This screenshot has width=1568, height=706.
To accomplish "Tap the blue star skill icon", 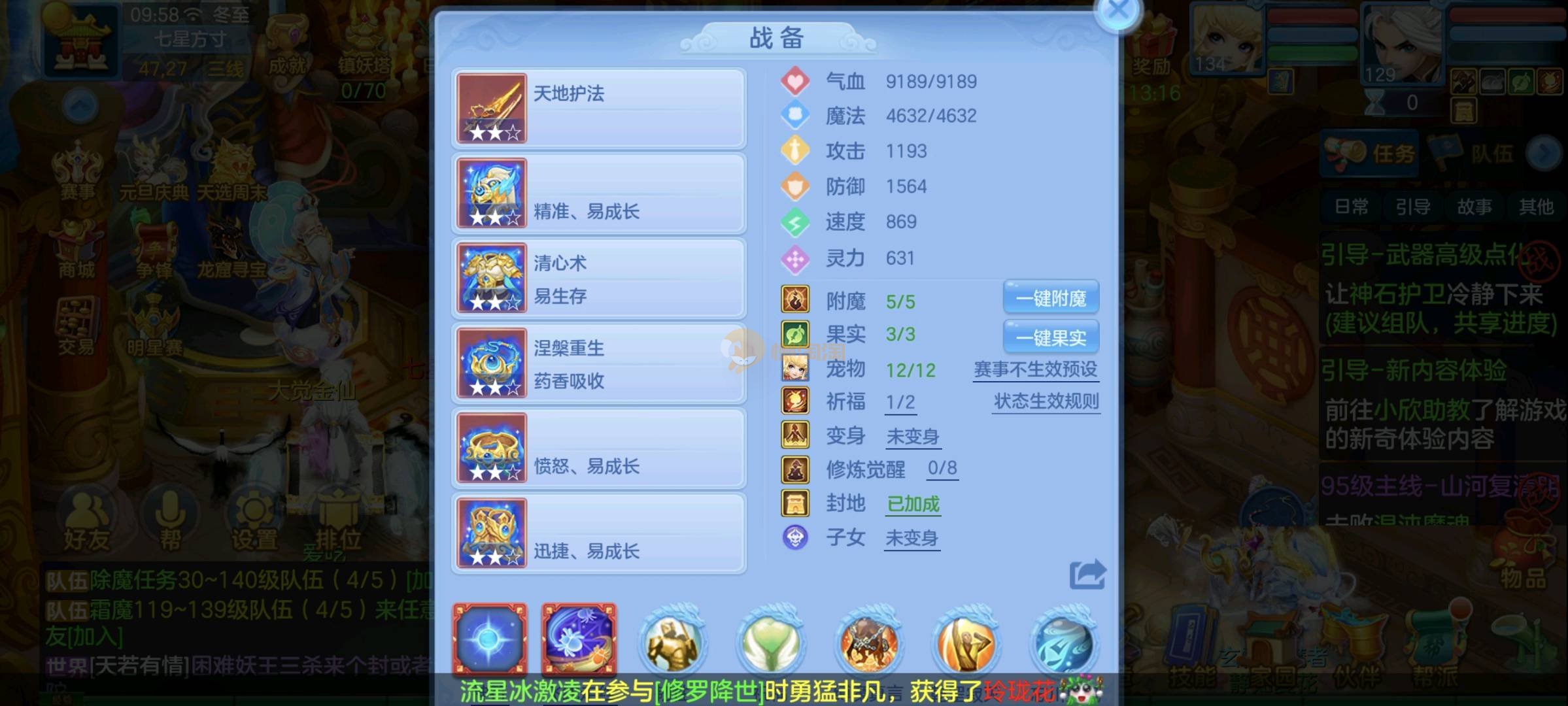I will coord(490,639).
